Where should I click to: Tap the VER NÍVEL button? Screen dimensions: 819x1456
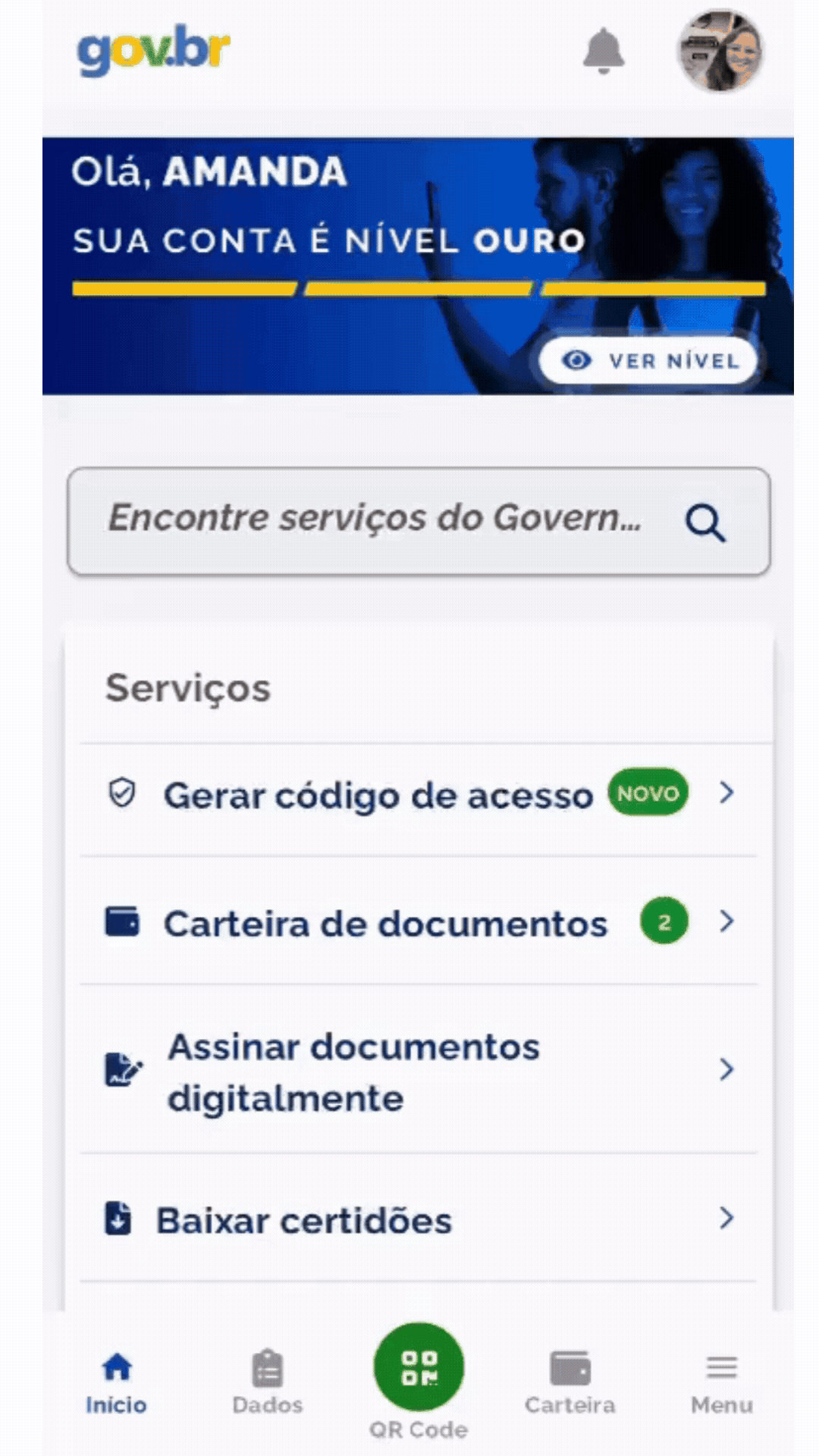pos(648,361)
